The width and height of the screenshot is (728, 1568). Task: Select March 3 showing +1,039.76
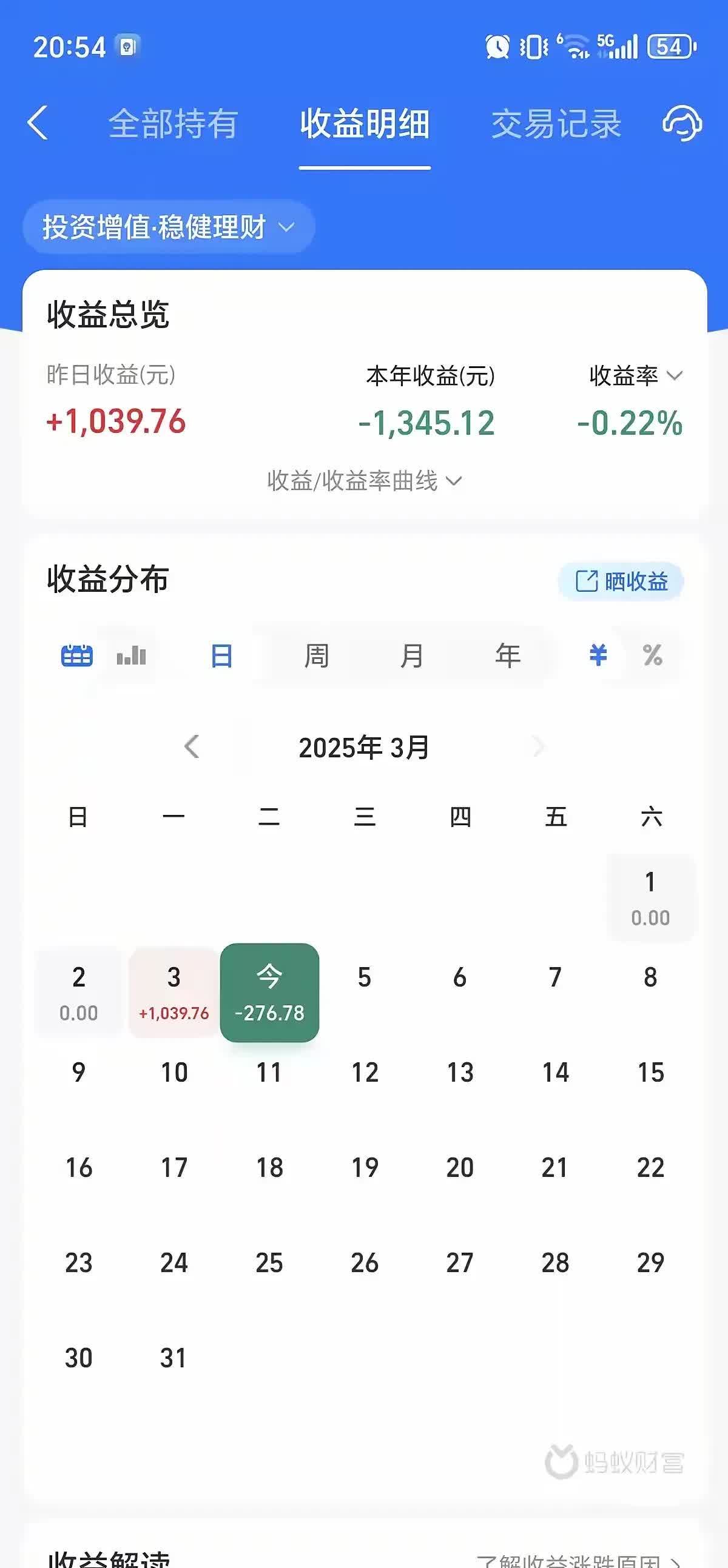pos(174,992)
